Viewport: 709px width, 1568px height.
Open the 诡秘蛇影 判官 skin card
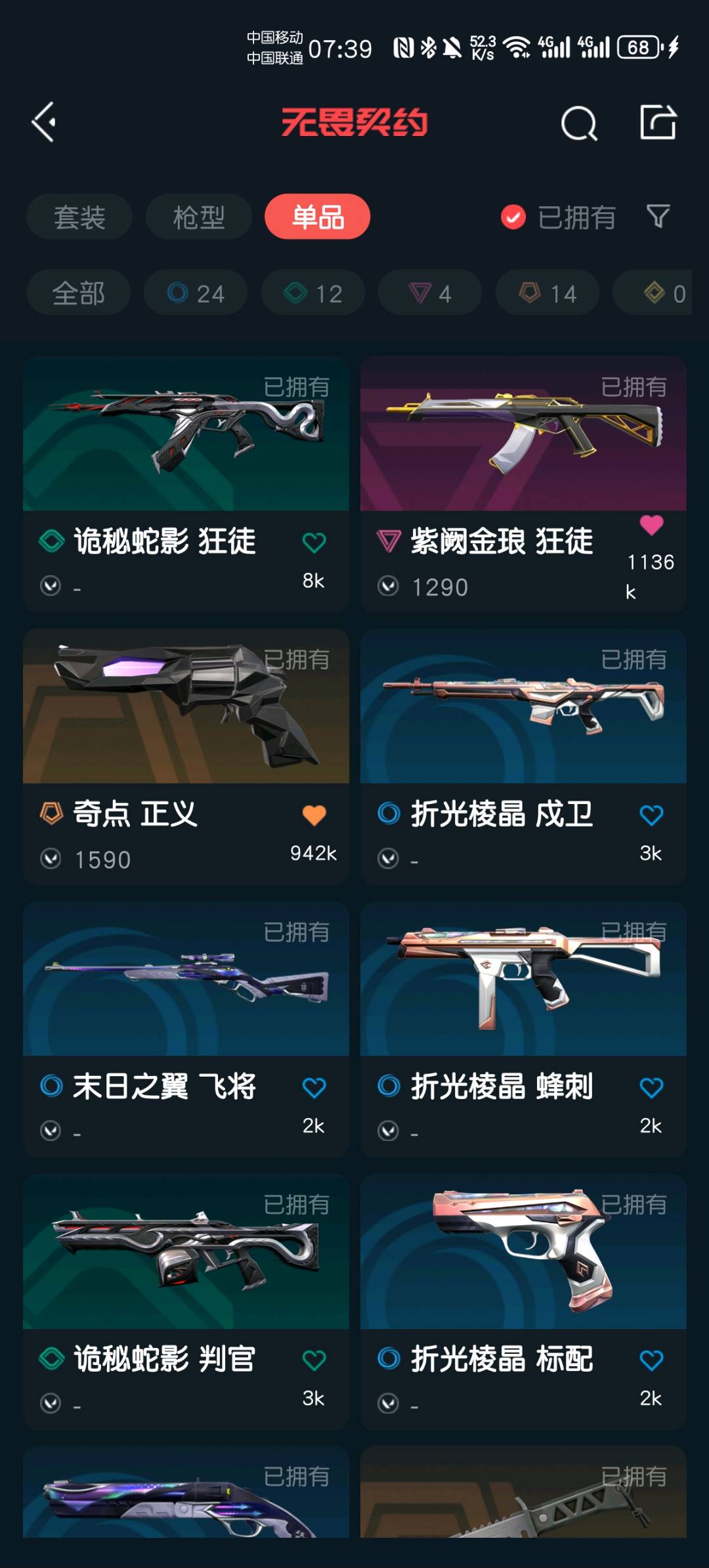click(186, 1274)
